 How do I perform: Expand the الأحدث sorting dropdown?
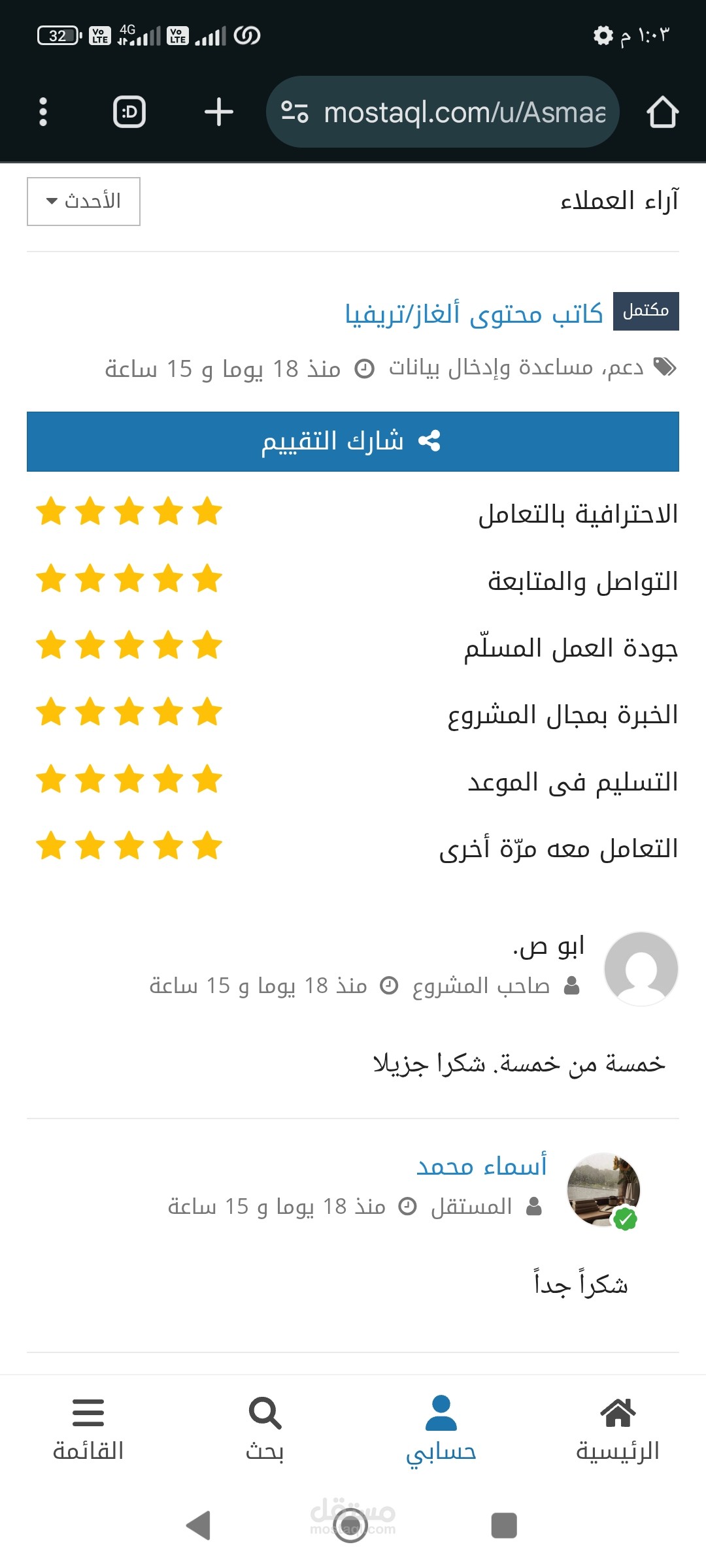coord(84,201)
